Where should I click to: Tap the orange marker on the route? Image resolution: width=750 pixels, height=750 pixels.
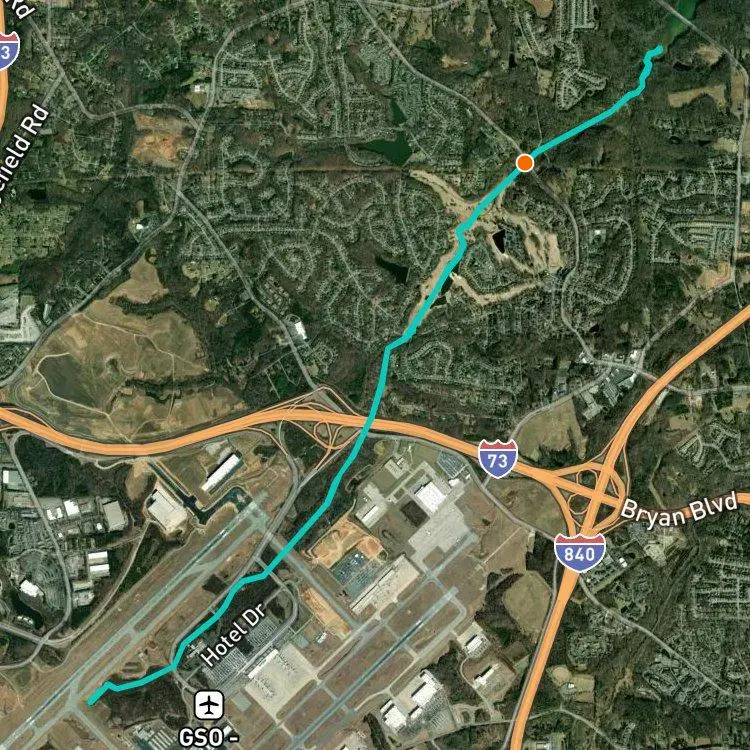[x=525, y=163]
